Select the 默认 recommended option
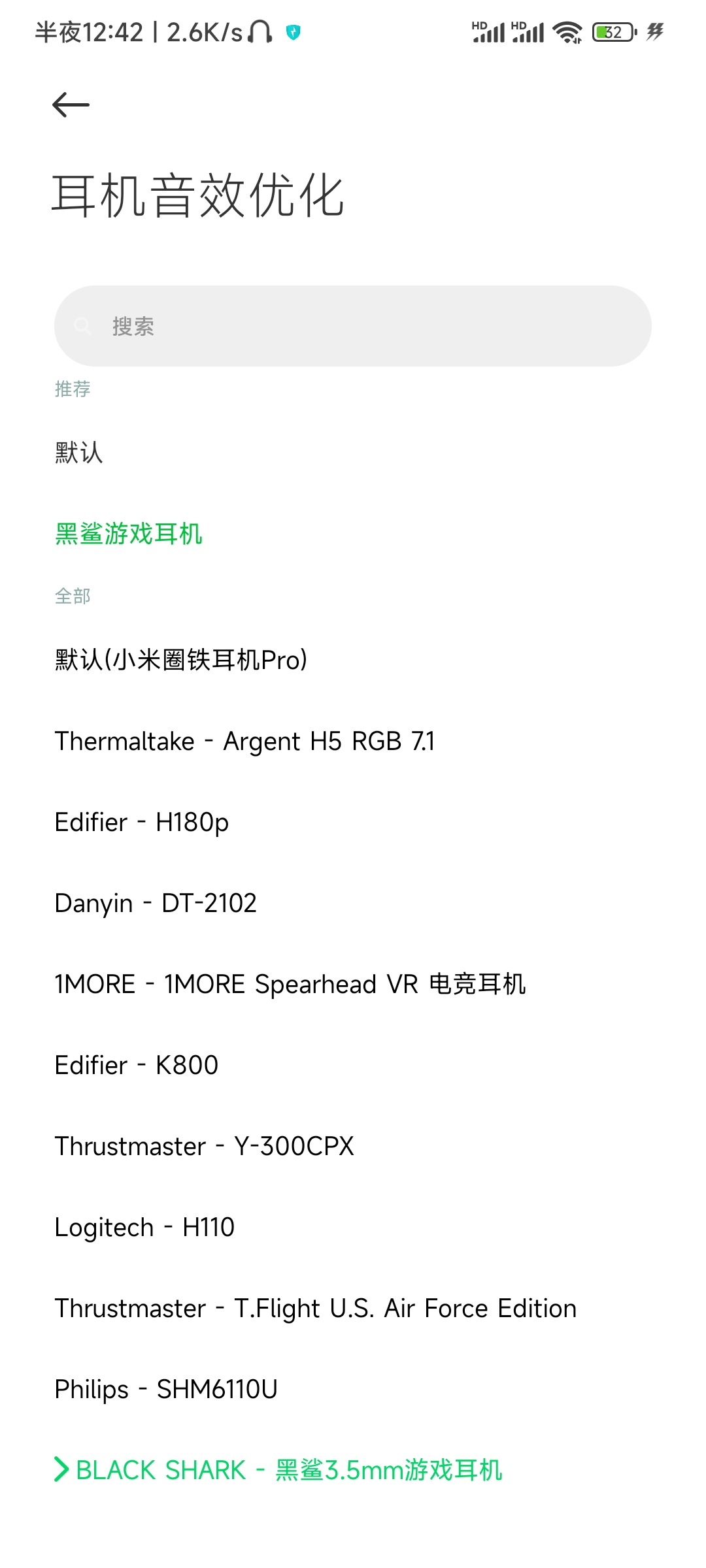Screen dimensions: 706x1568 tap(79, 452)
